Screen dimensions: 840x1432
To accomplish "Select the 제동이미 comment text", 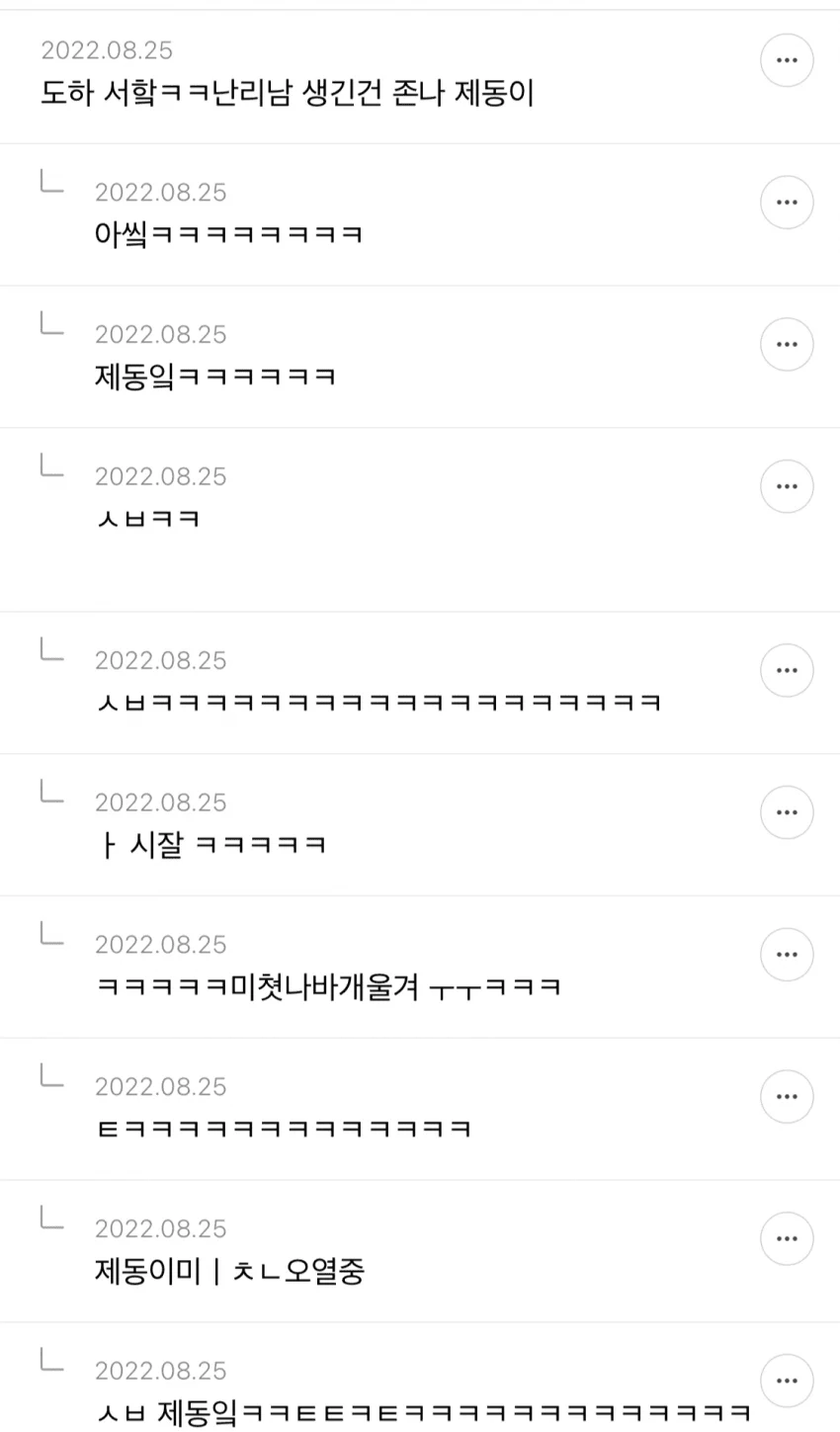I will coord(228,1272).
